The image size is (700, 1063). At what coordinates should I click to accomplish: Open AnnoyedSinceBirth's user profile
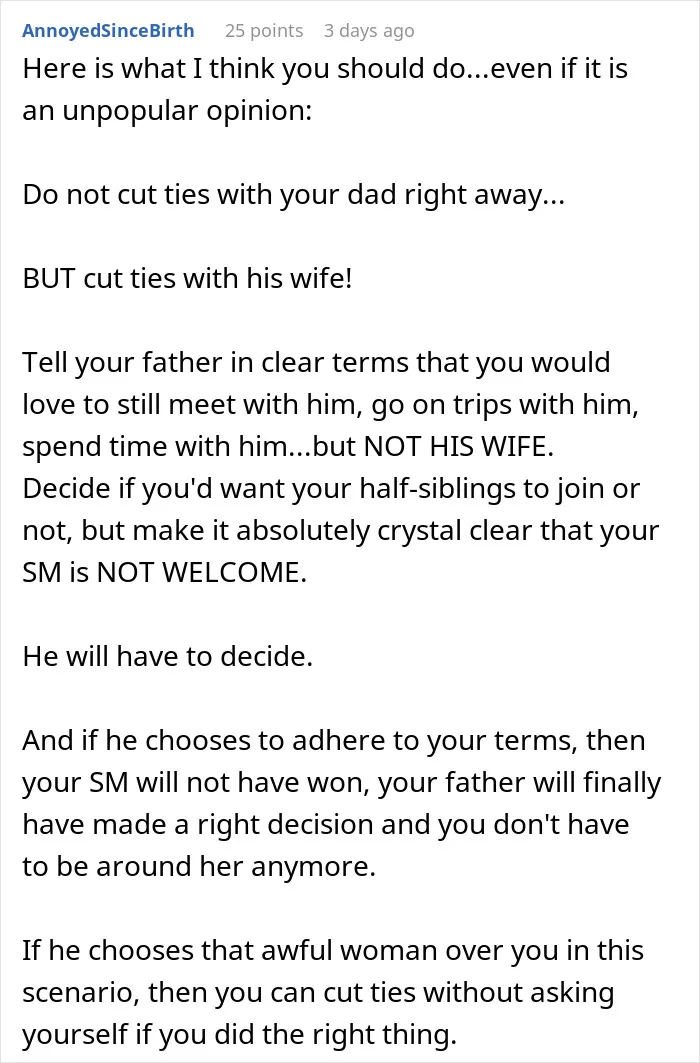(108, 31)
